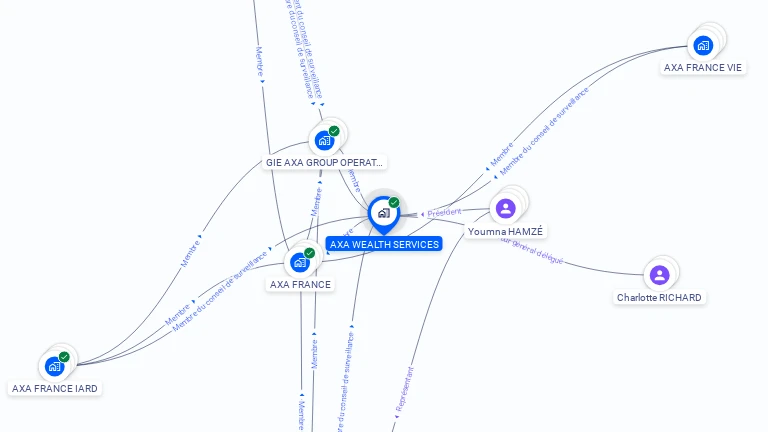Viewport: 768px width, 432px height.
Task: Select Charlotte RICHARD person node
Action: 659,275
